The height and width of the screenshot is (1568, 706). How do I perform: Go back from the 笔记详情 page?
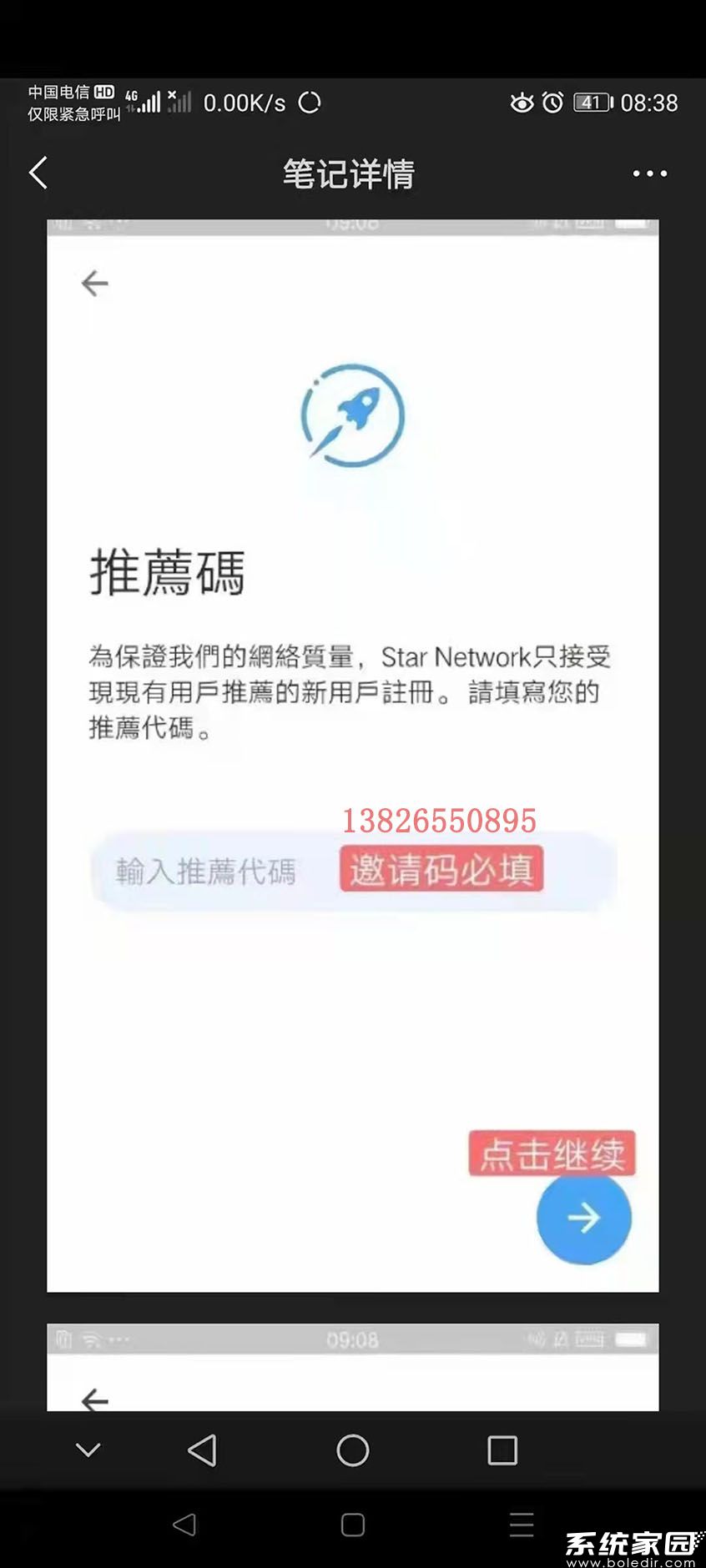tap(38, 173)
